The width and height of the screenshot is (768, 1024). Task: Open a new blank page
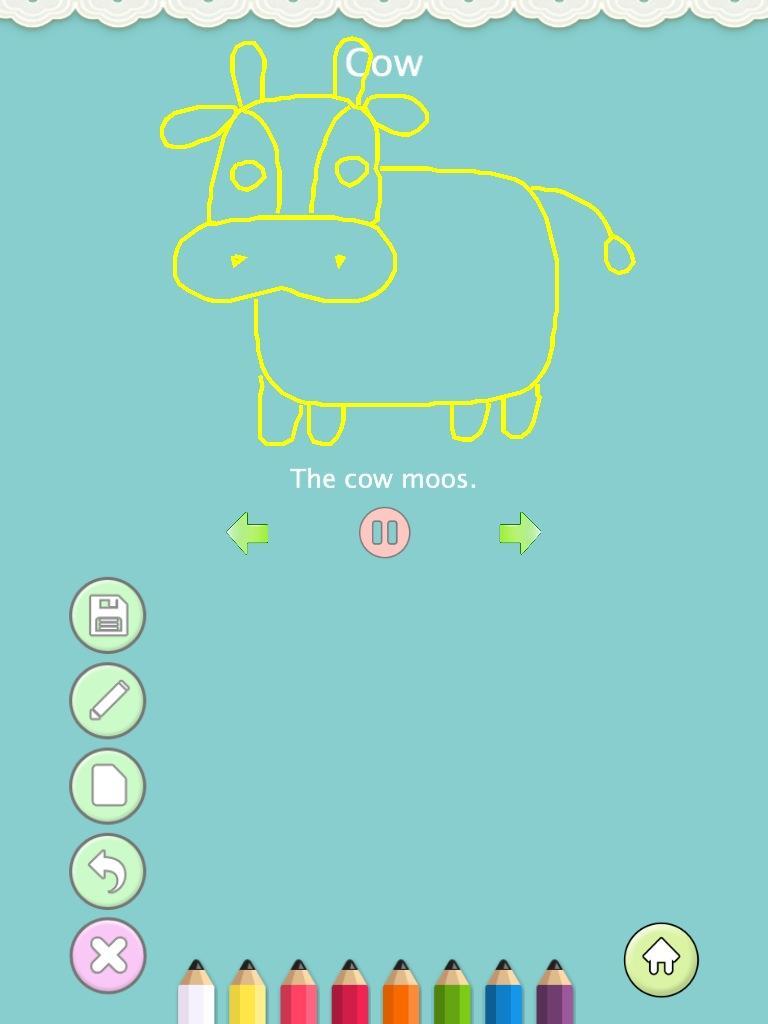108,786
